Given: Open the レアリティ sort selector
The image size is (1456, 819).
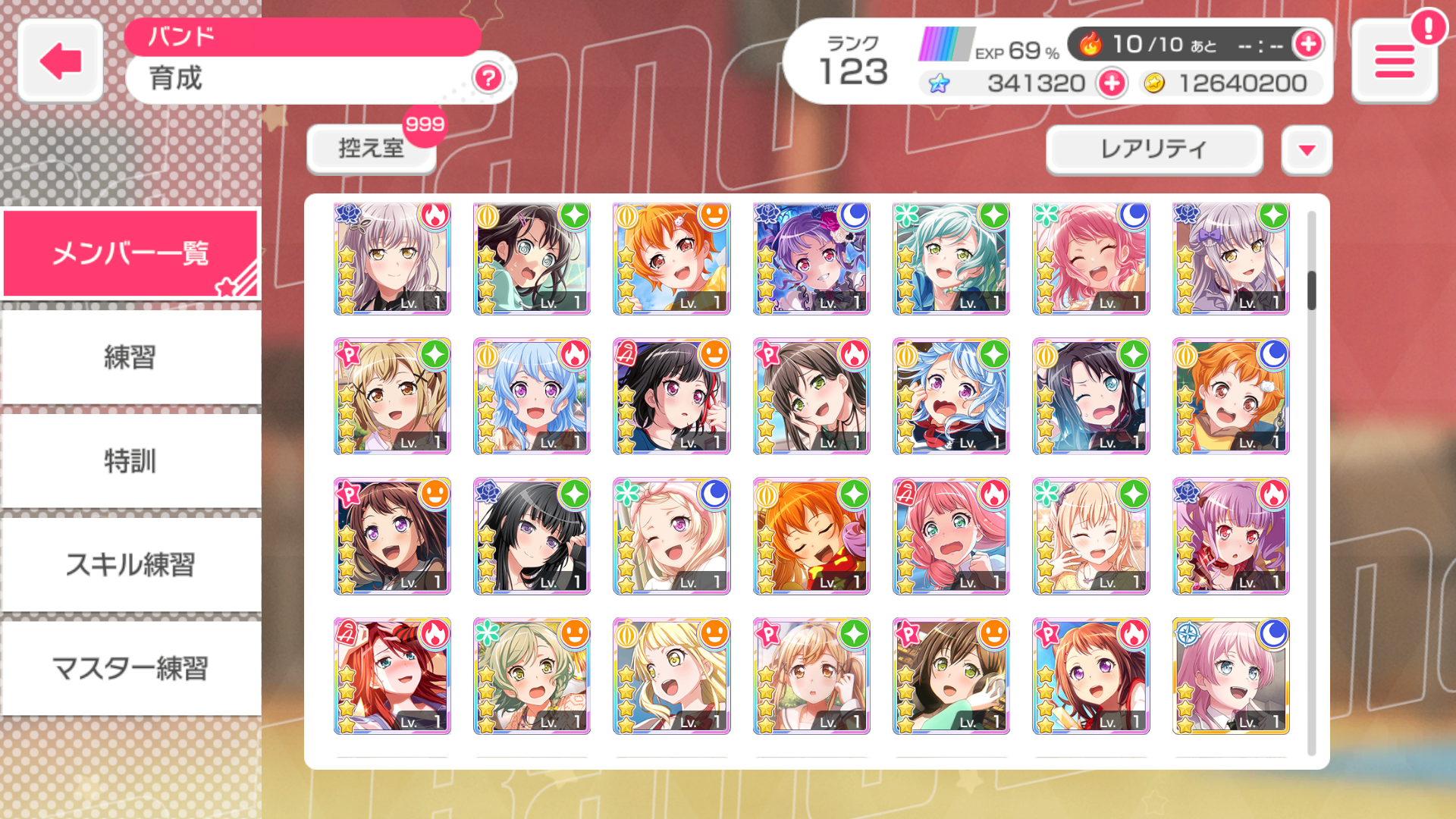Looking at the screenshot, I should point(1153,149).
